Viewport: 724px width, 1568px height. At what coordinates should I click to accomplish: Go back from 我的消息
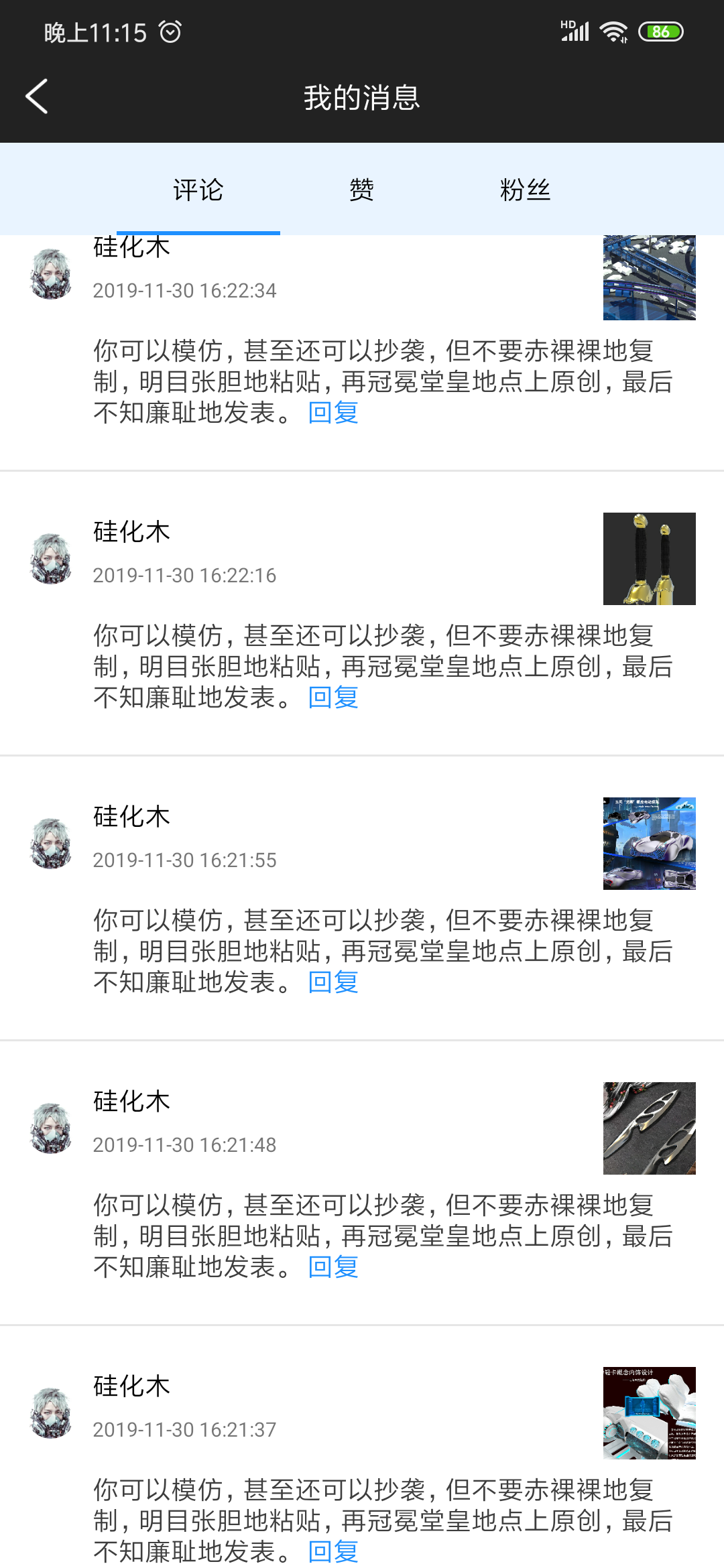coord(37,96)
